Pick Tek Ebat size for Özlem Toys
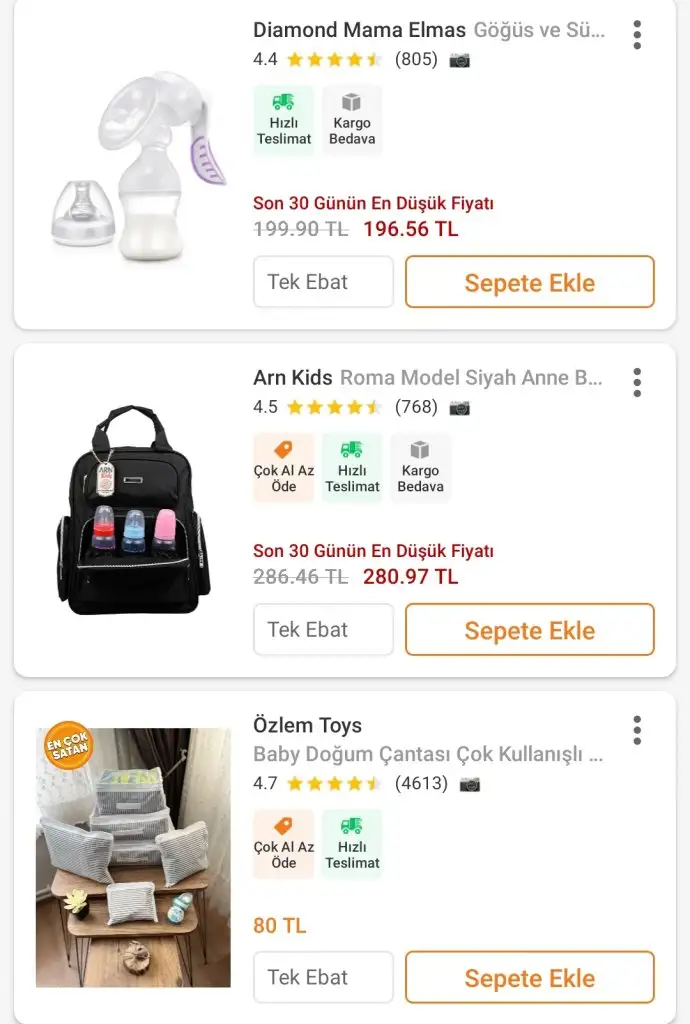Screen dimensions: 690x1024 coord(323,978)
